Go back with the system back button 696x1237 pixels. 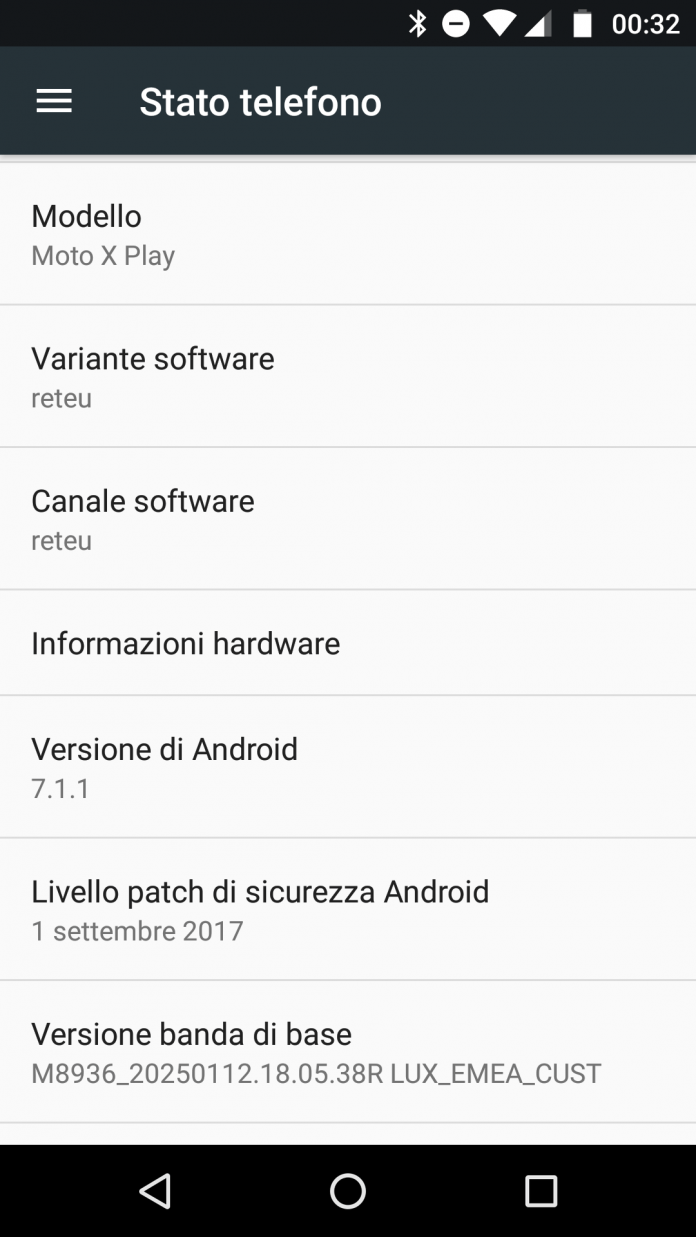click(155, 1190)
